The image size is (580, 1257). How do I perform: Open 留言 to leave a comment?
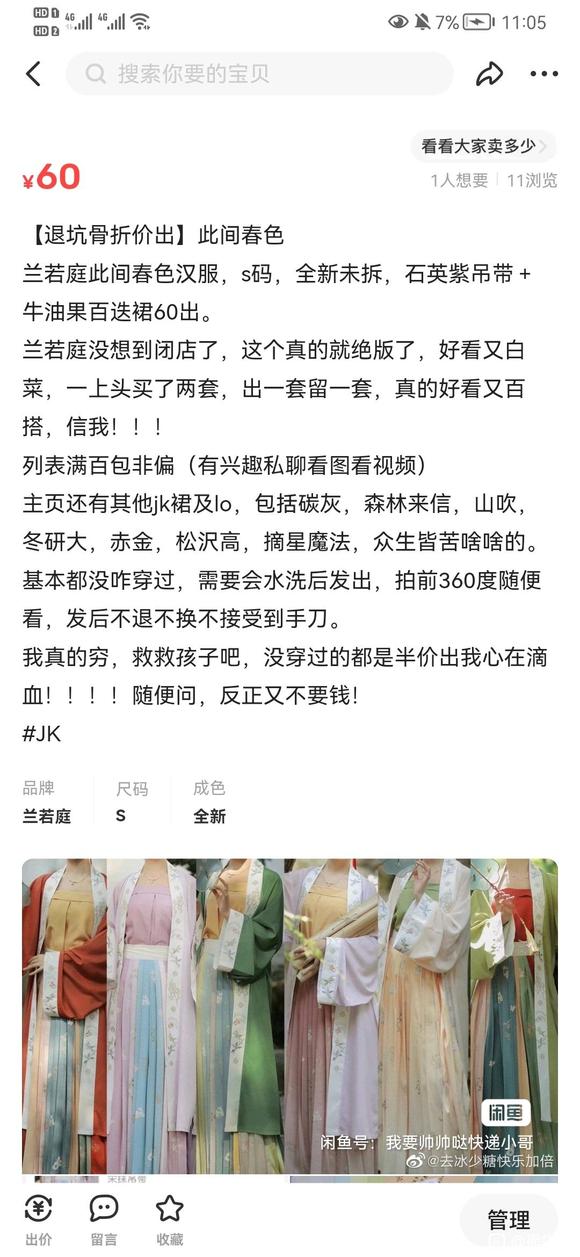(x=104, y=1221)
